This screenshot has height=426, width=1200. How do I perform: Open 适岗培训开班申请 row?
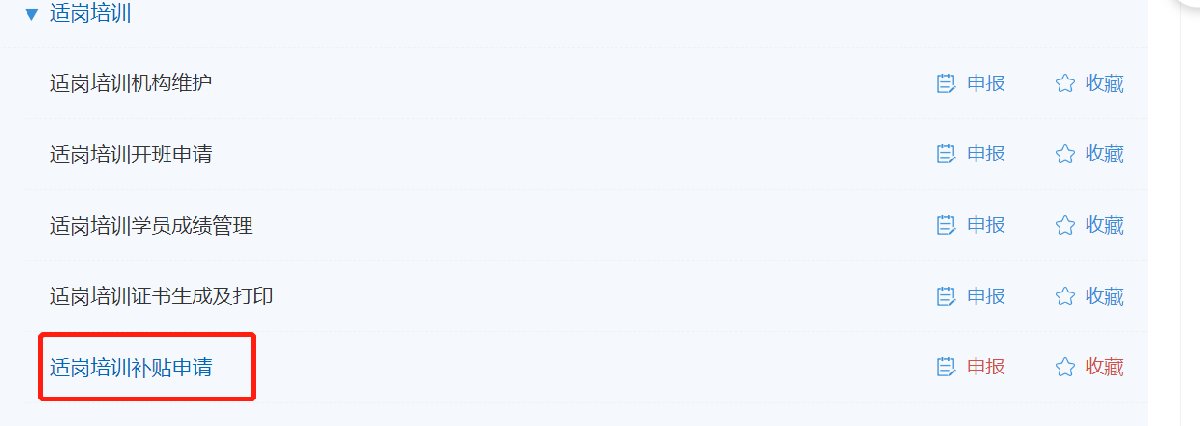[130, 154]
